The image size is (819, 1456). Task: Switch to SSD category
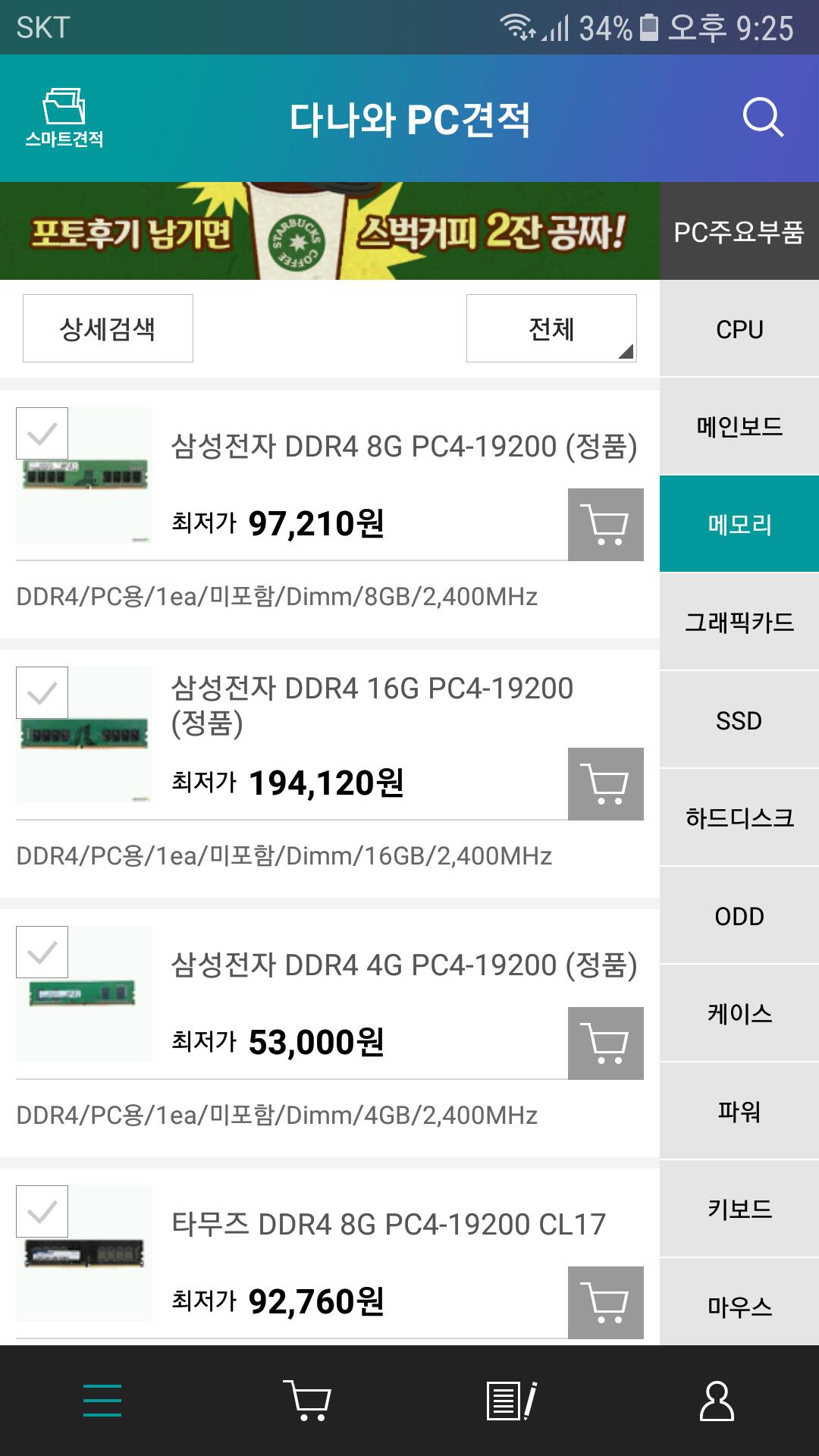click(739, 720)
